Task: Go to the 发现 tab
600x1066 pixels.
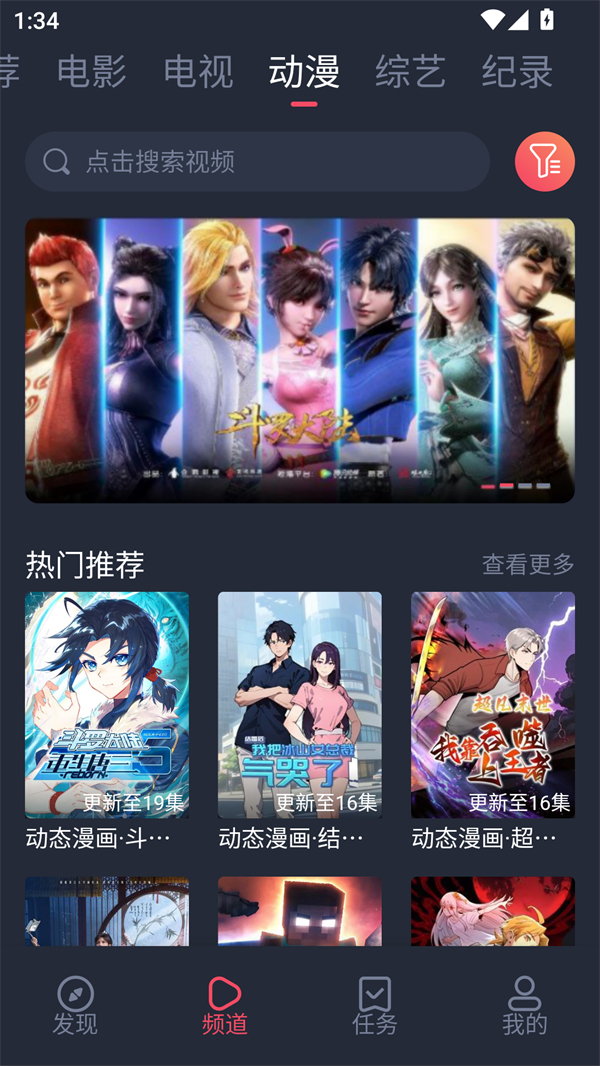Action: 75,1005
